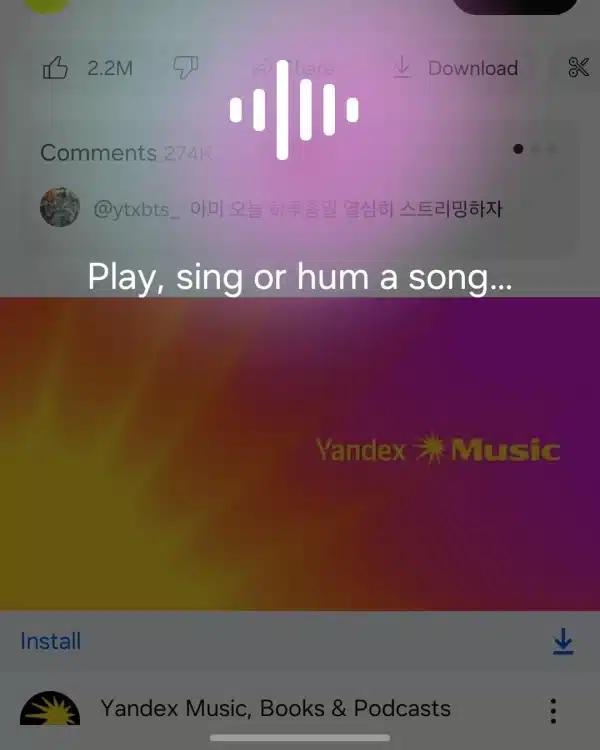Screen dimensions: 600x750
Task: Dislike this video
Action: point(186,68)
